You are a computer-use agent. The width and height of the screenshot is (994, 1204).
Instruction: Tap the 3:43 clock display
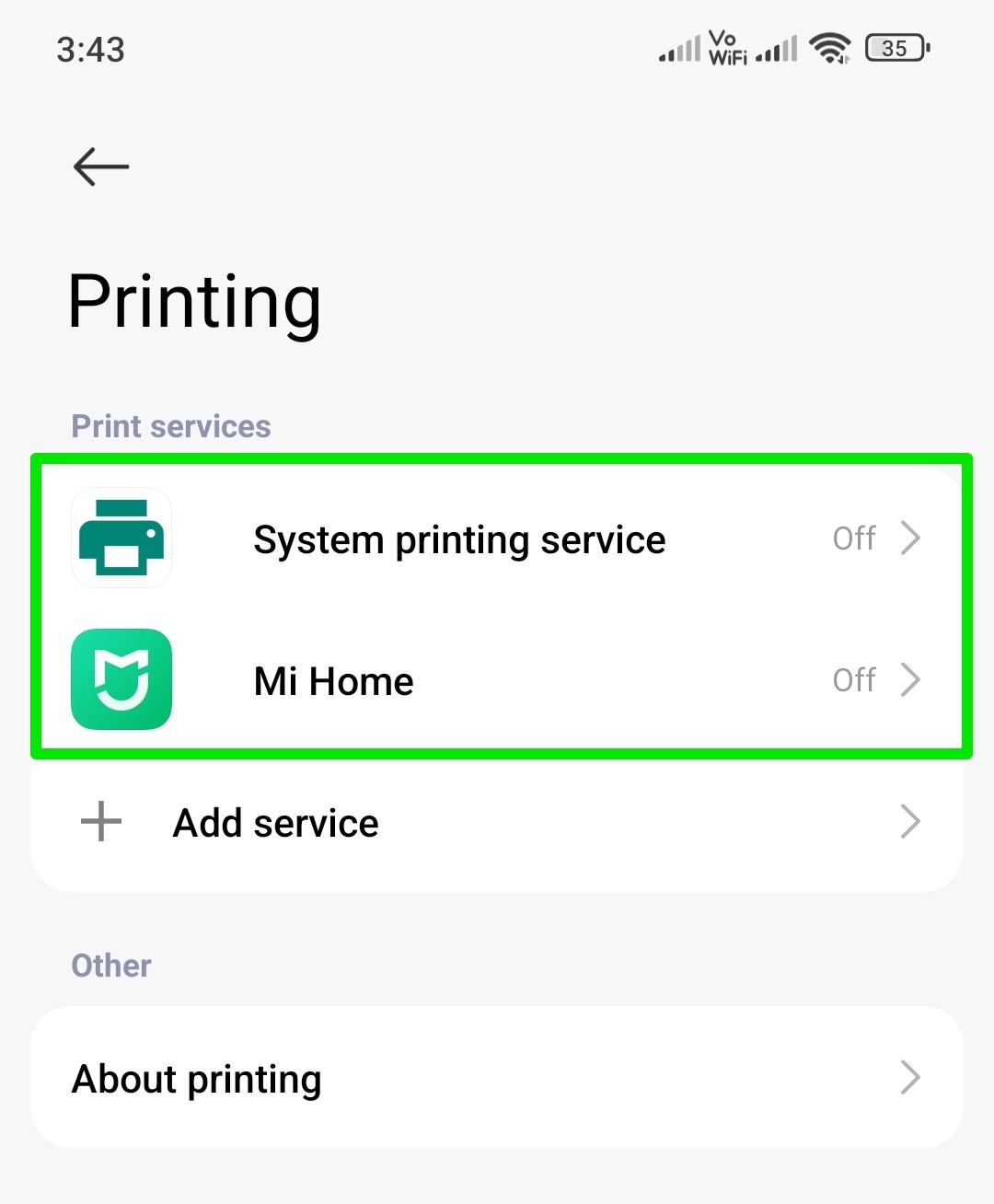coord(90,50)
